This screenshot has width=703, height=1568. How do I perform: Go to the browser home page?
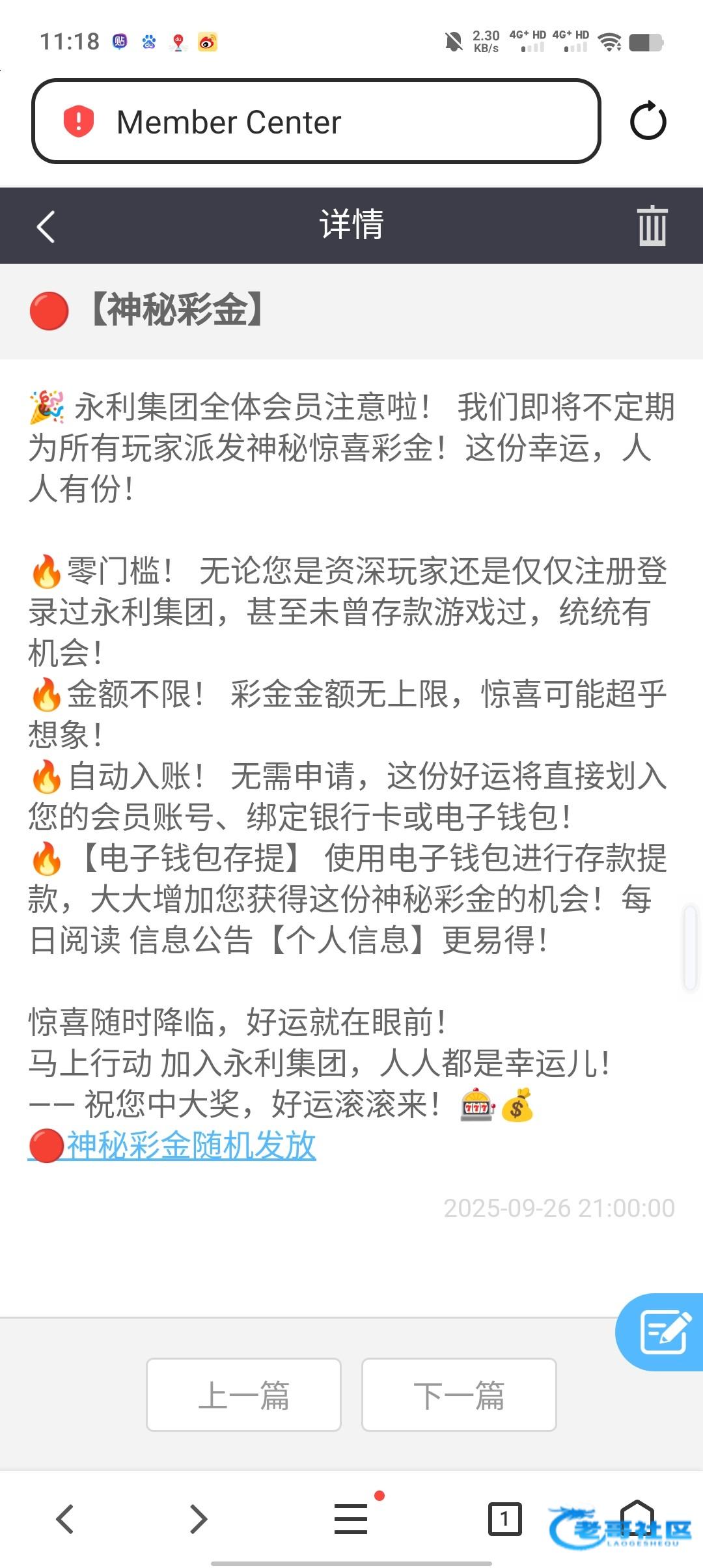point(637,1517)
